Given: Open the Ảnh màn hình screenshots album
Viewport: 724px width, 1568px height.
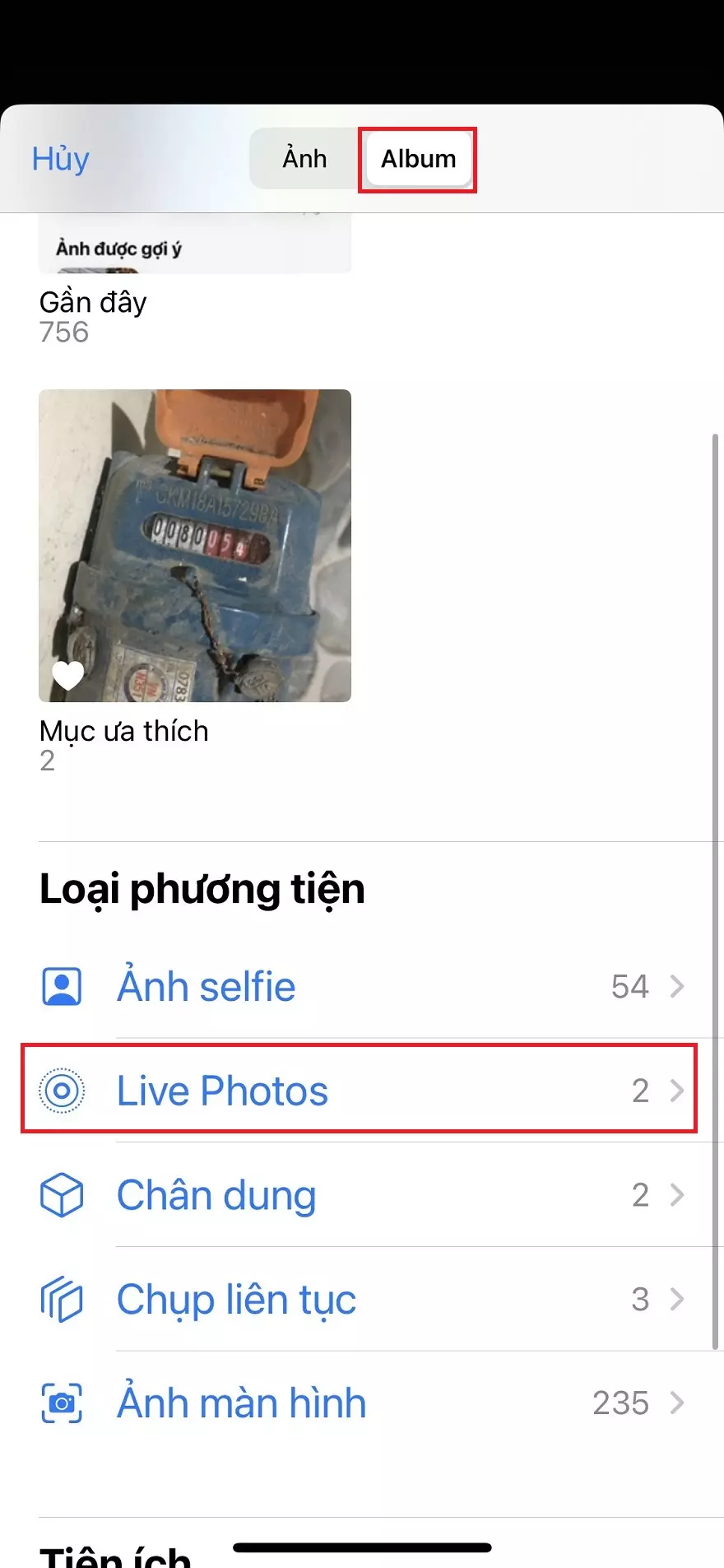Looking at the screenshot, I should tap(241, 1403).
